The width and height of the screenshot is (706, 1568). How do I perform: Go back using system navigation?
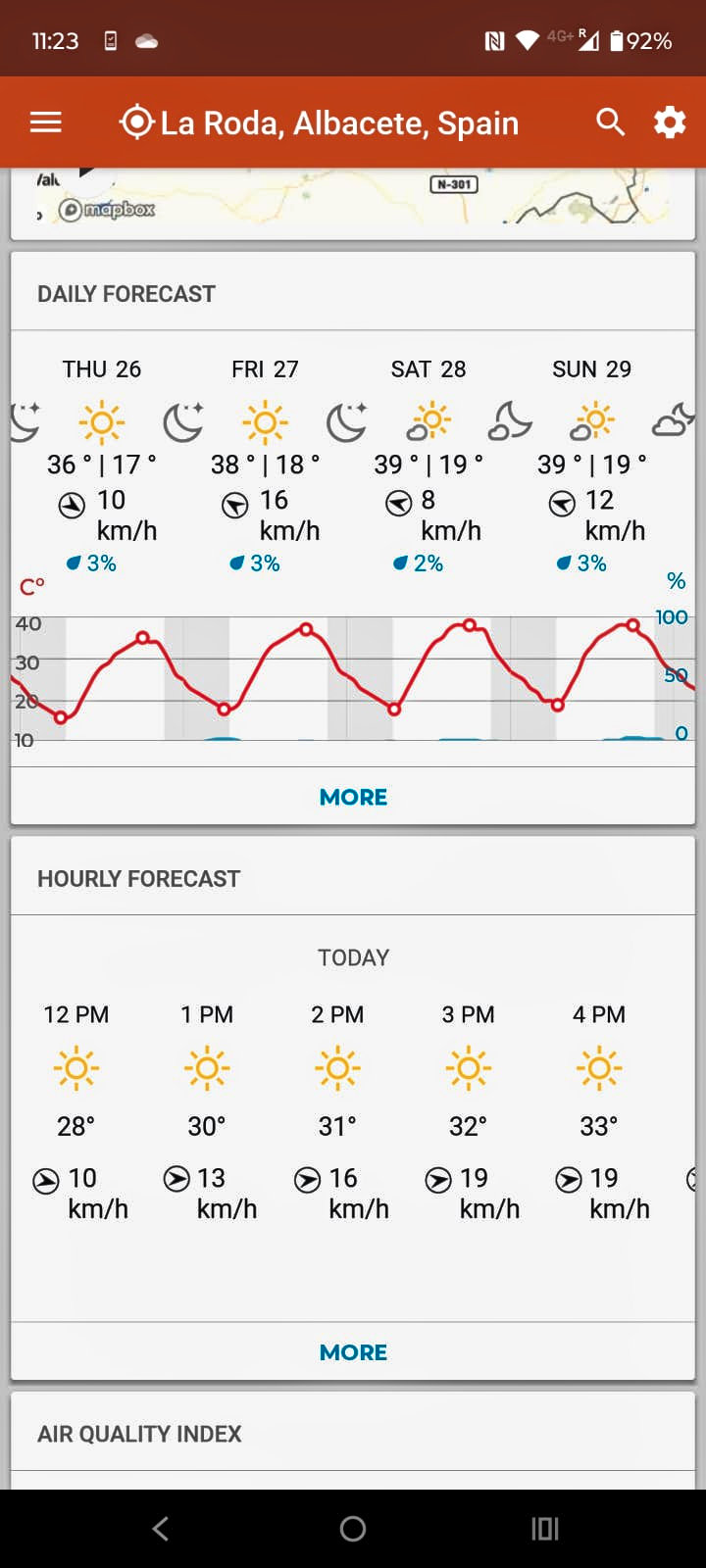[x=161, y=1528]
